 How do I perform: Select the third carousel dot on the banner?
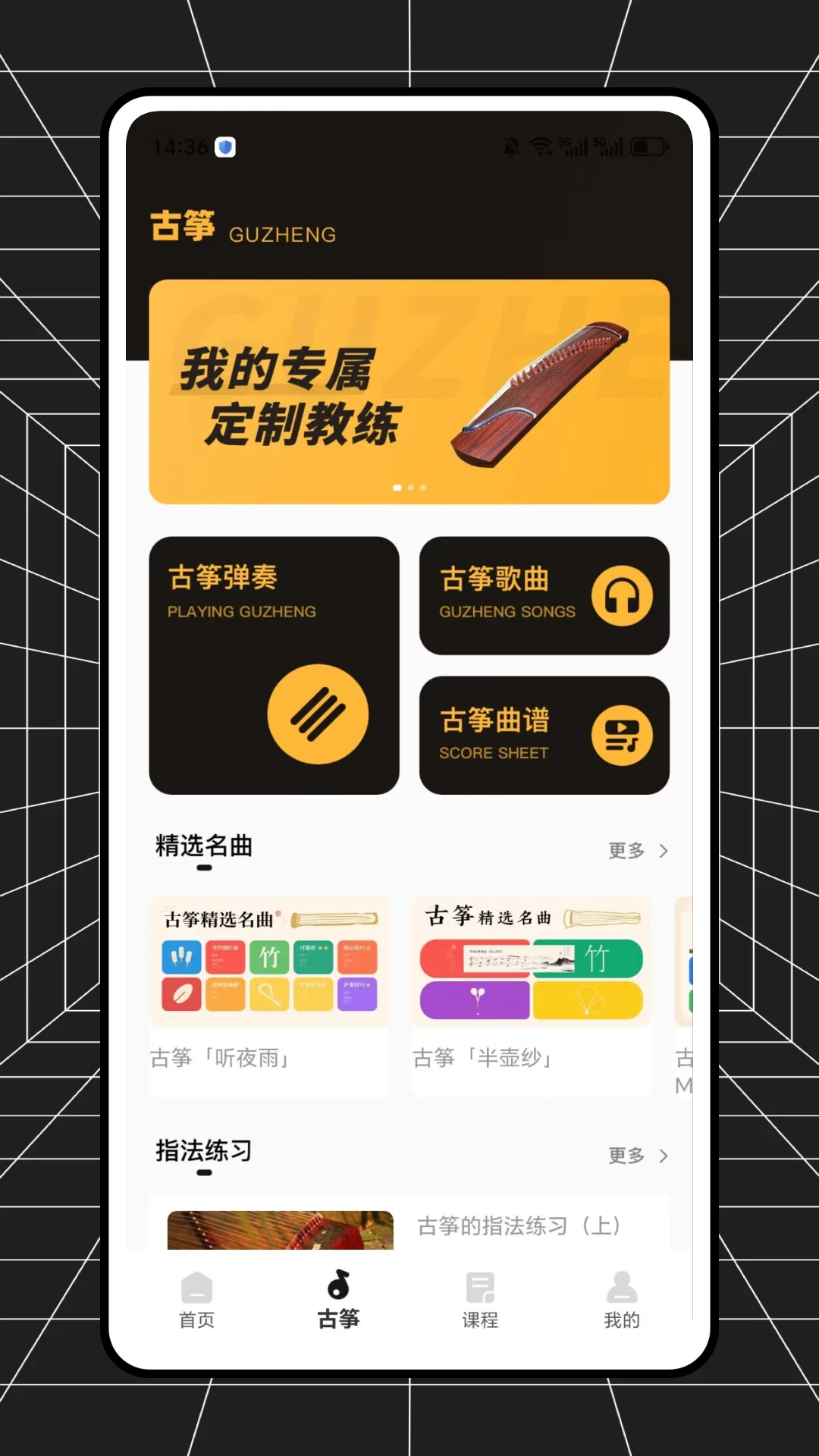[423, 488]
